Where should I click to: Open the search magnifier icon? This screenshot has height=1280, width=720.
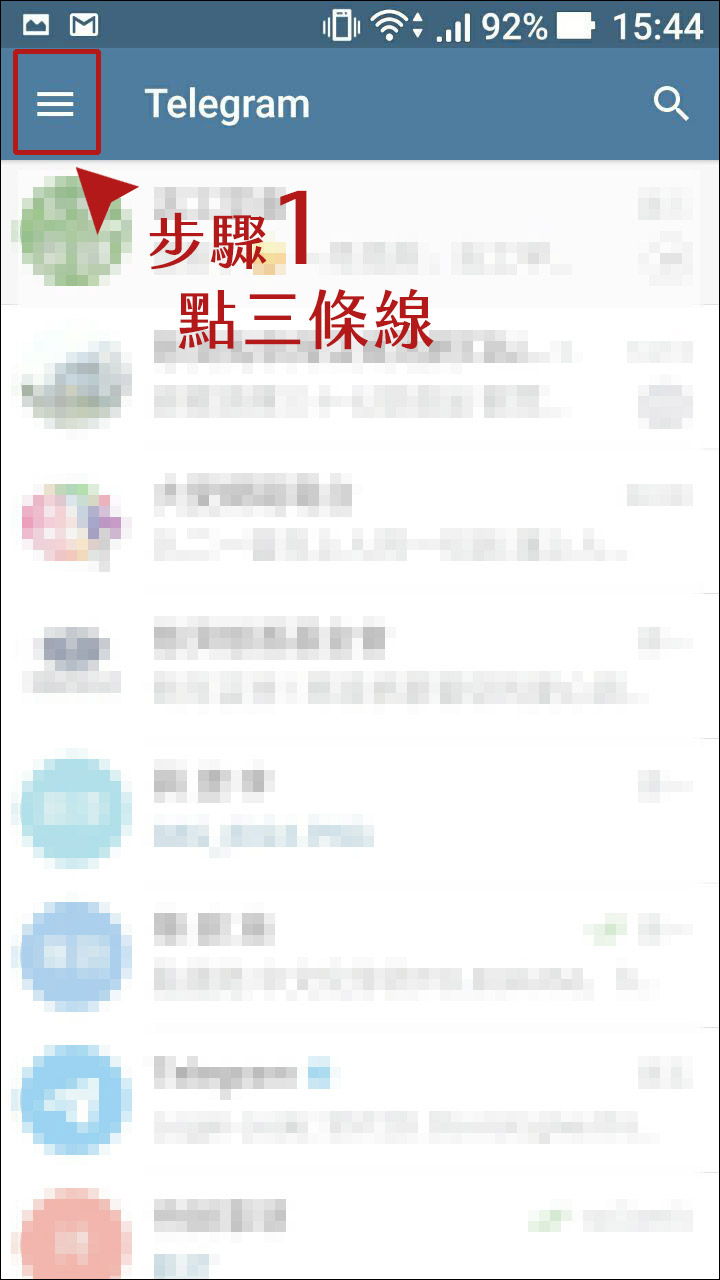[x=671, y=104]
